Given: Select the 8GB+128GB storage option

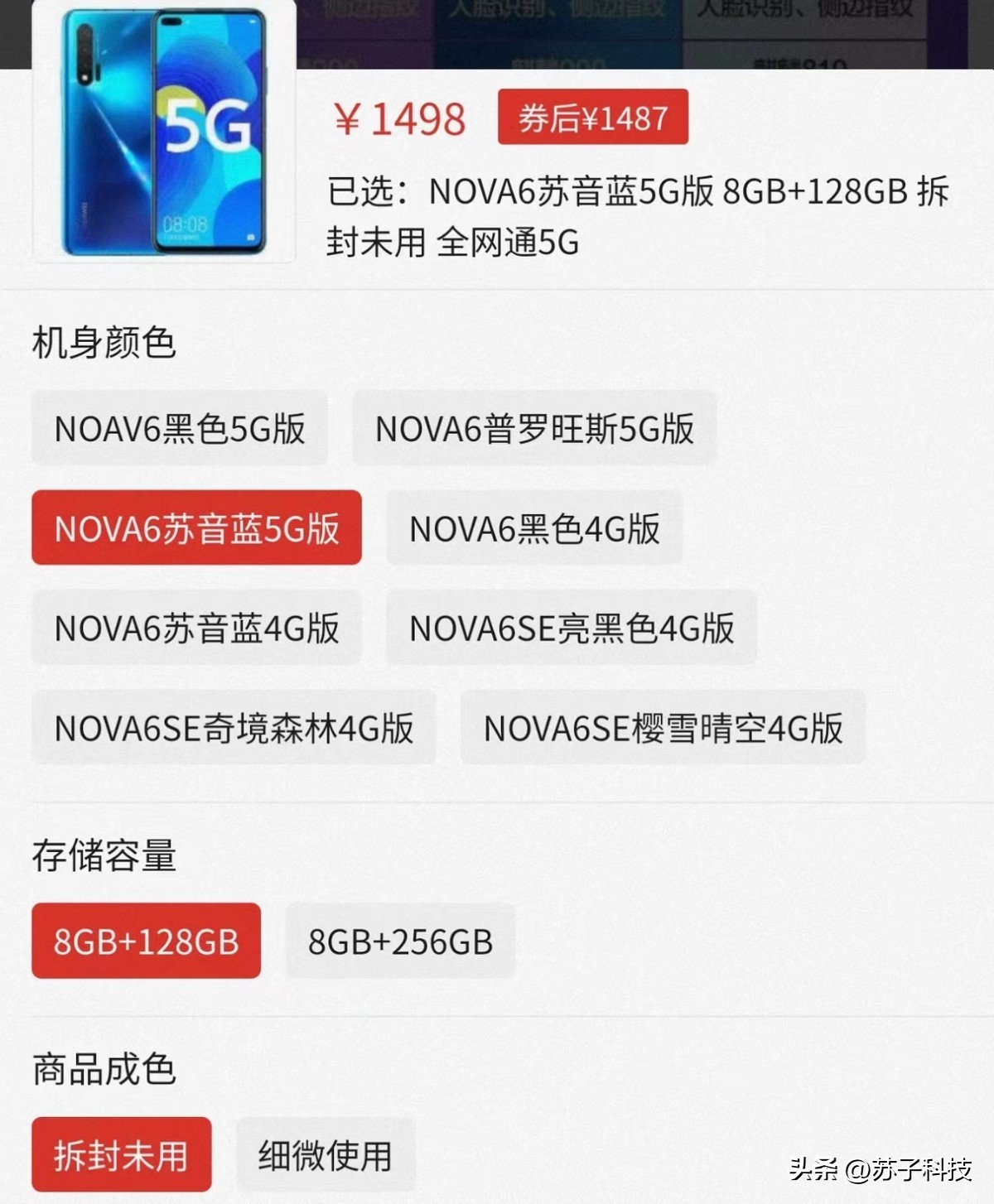Looking at the screenshot, I should click(146, 941).
